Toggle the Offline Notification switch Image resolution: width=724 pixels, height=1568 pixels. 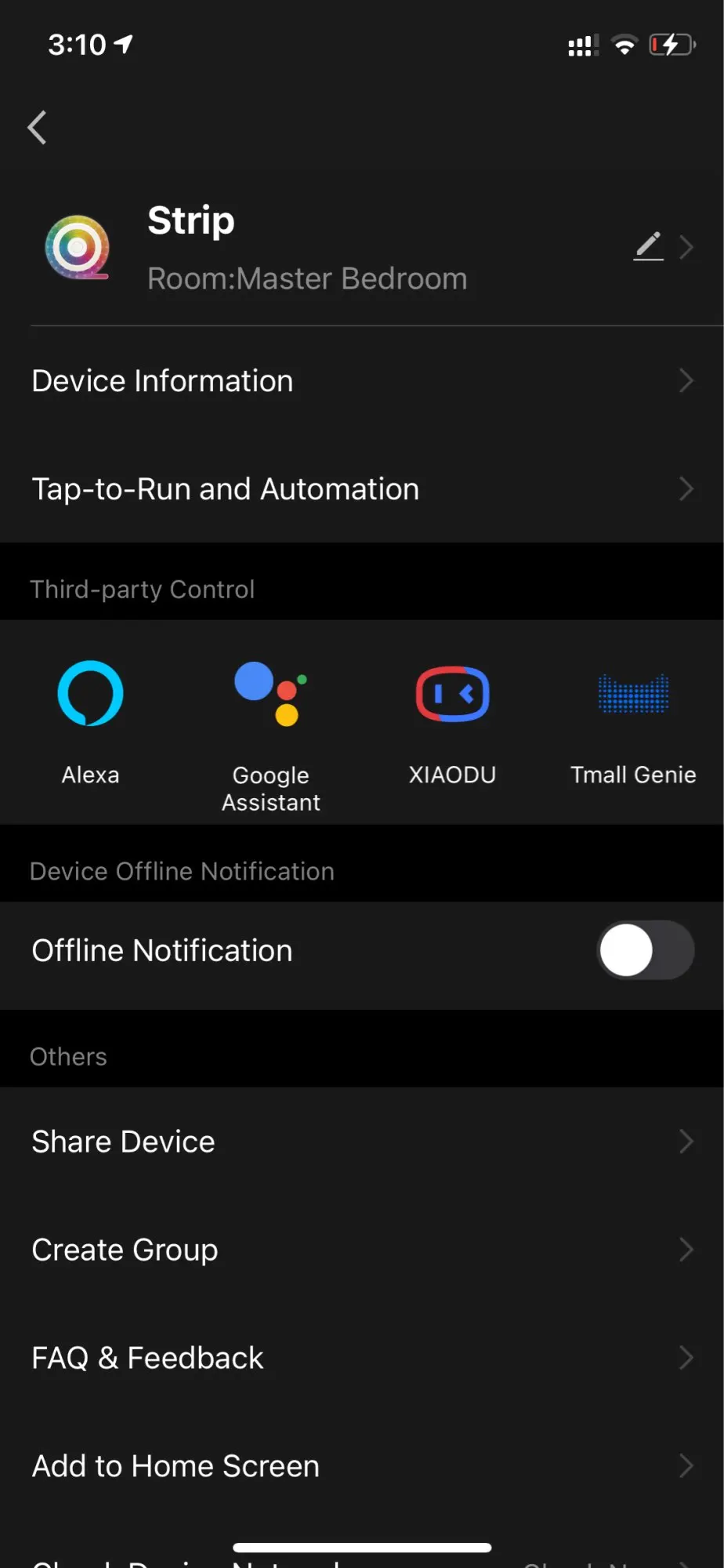point(646,950)
